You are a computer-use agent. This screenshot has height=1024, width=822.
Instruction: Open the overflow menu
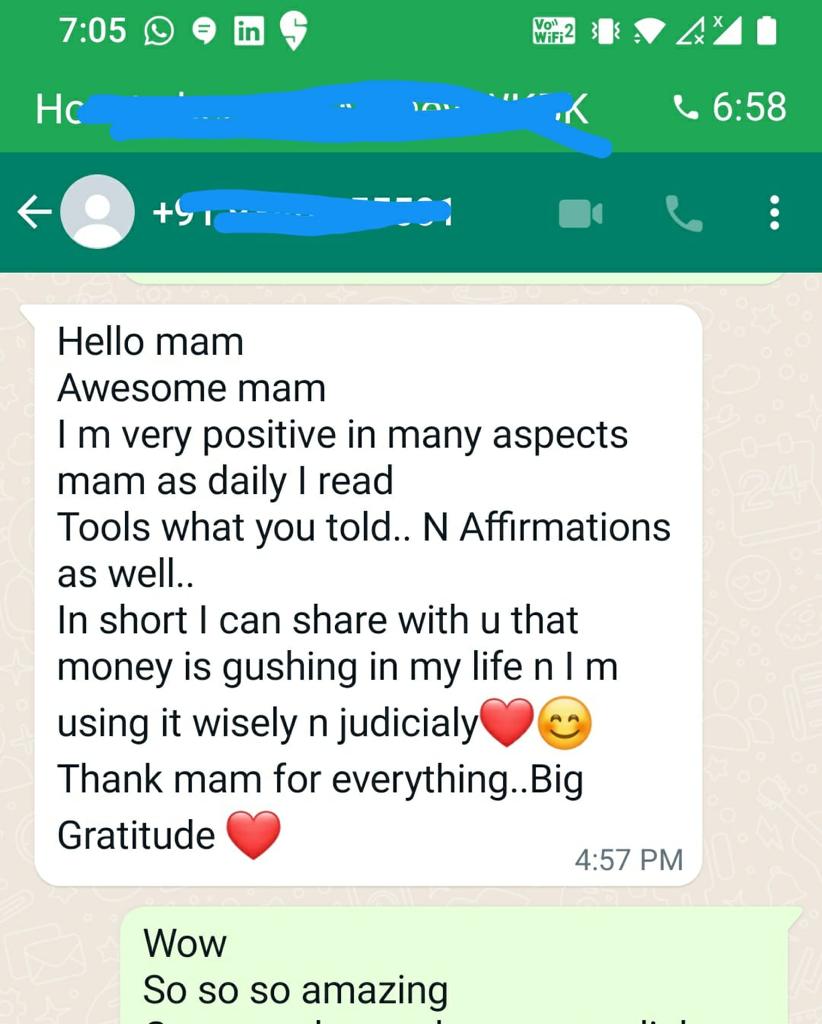[773, 213]
